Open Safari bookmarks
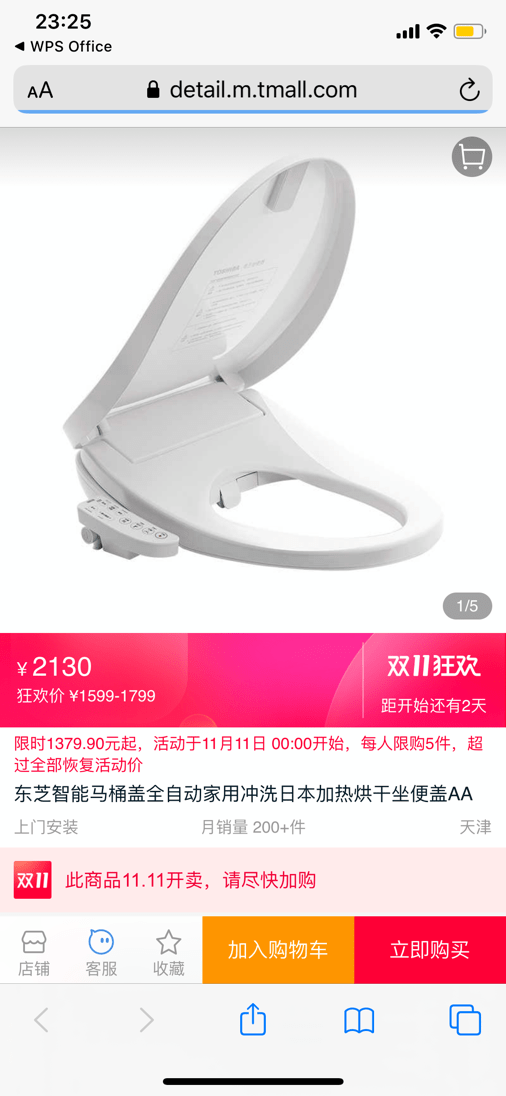This screenshot has height=1096, width=506. click(359, 1021)
